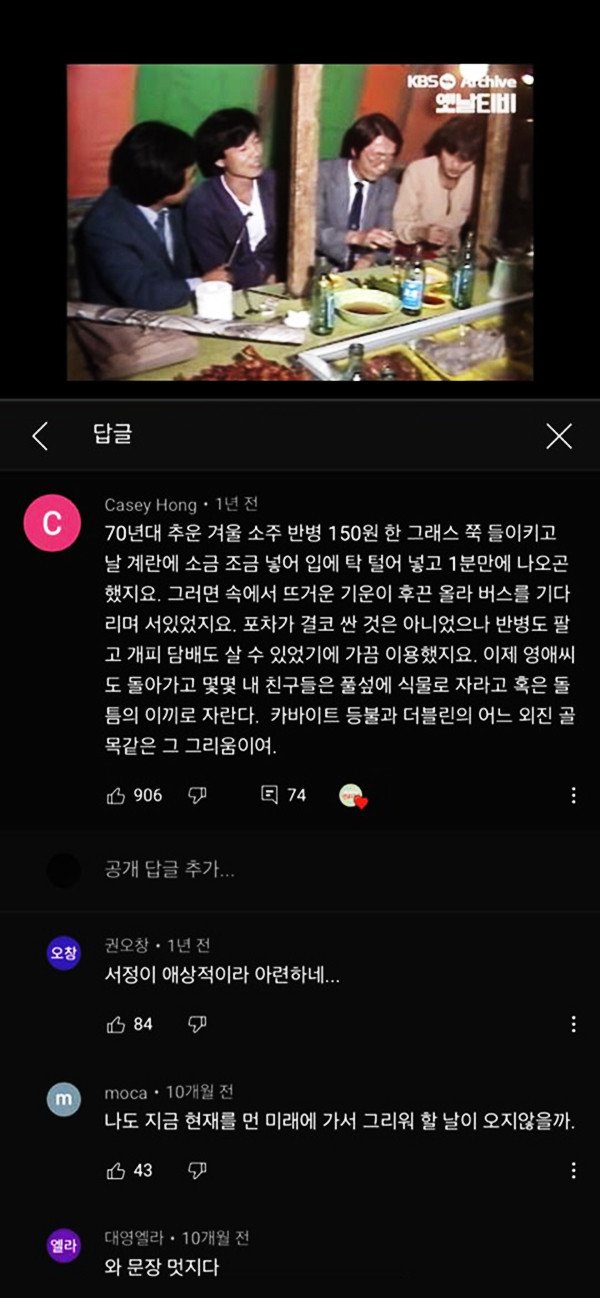Open more options for 권오창's reply
This screenshot has height=1298, width=600.
pyautogui.click(x=573, y=1024)
